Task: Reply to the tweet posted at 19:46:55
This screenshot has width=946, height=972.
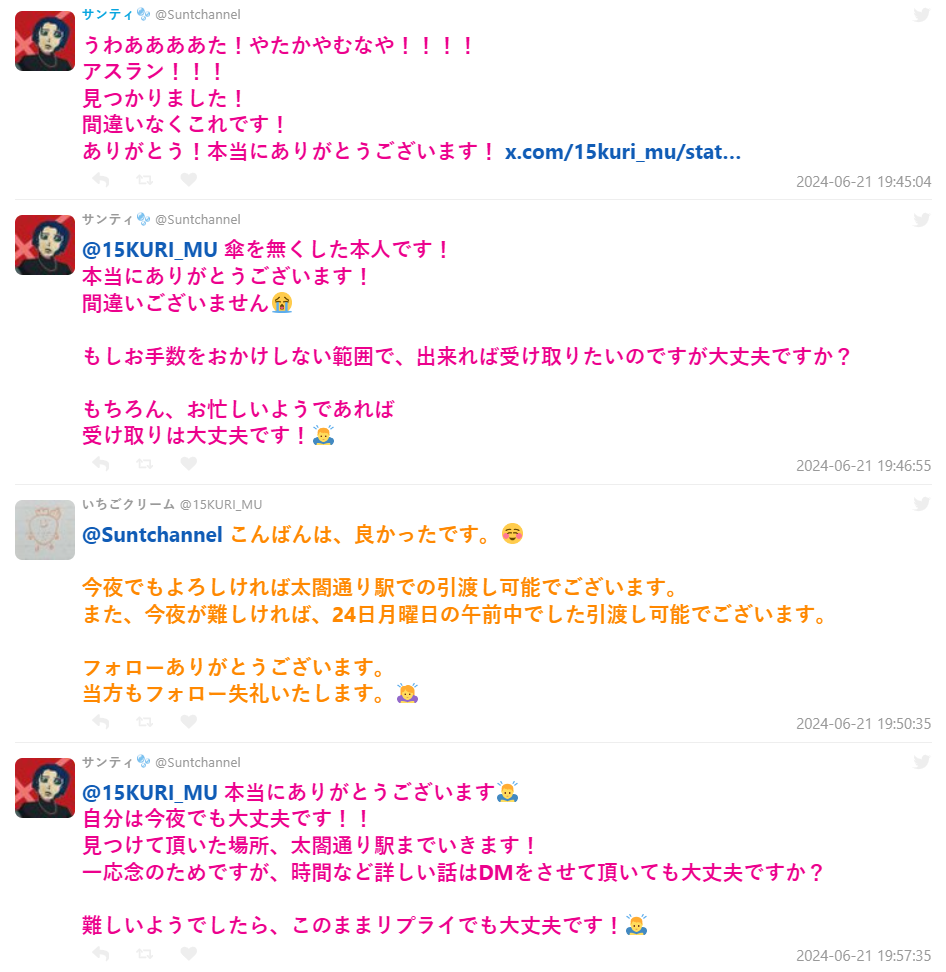Action: click(x=100, y=464)
